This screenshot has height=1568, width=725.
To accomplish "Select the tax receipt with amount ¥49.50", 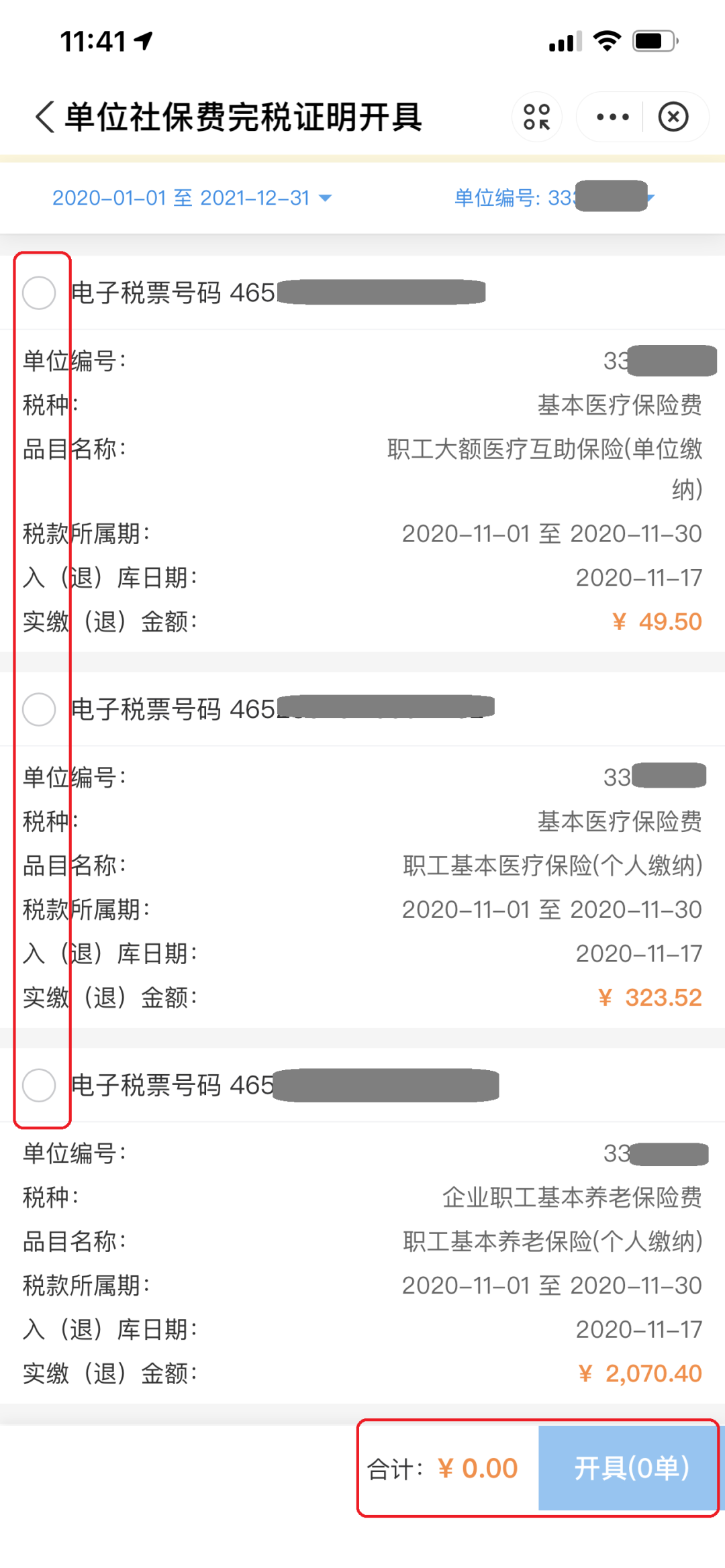I will pyautogui.click(x=39, y=293).
